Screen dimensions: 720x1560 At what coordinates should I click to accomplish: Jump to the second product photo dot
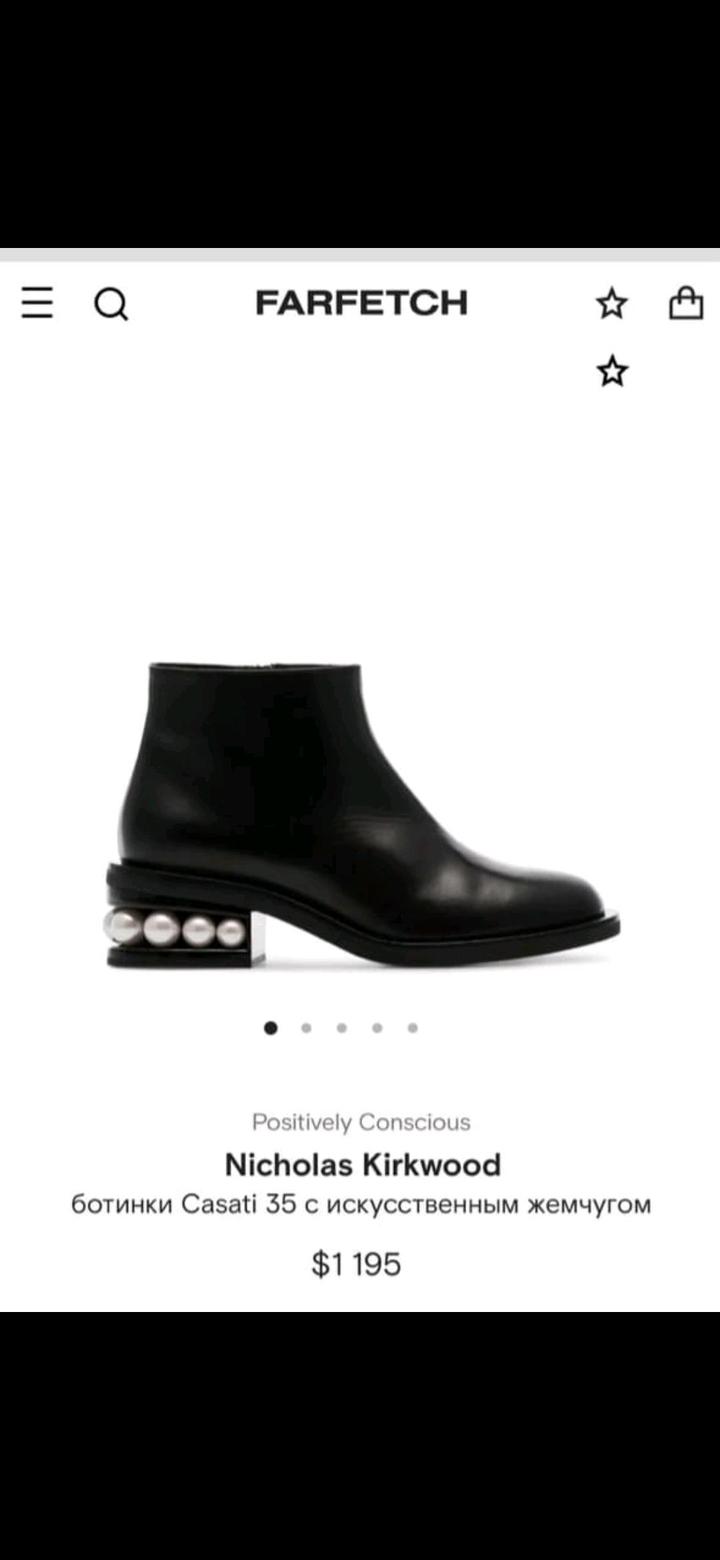306,1027
